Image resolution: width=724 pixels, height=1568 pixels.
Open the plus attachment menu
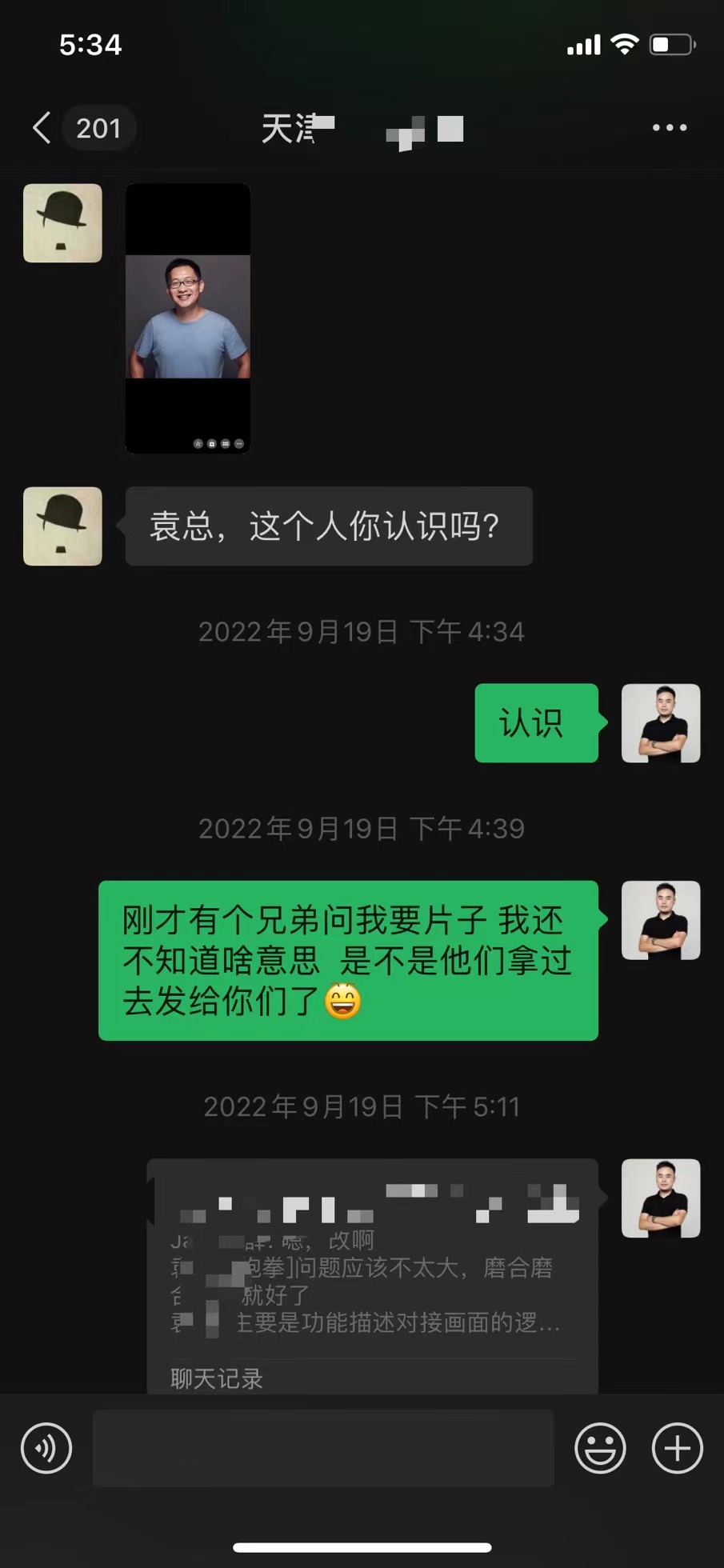(677, 1448)
